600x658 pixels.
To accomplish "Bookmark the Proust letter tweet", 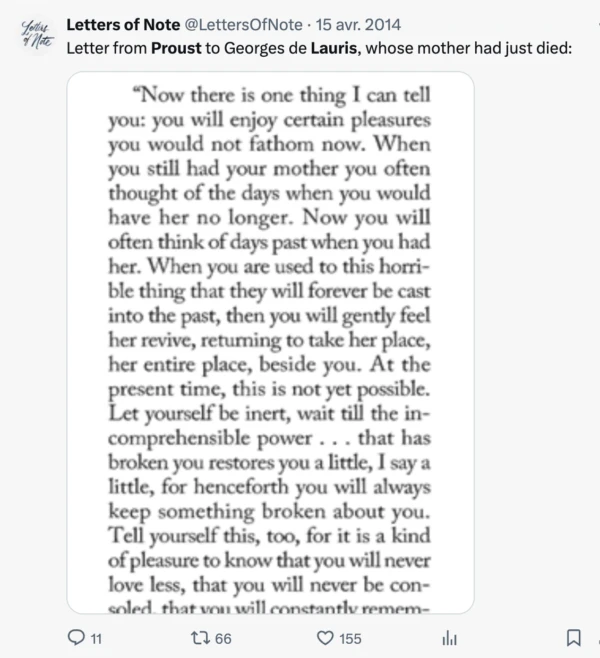I will tap(574, 638).
